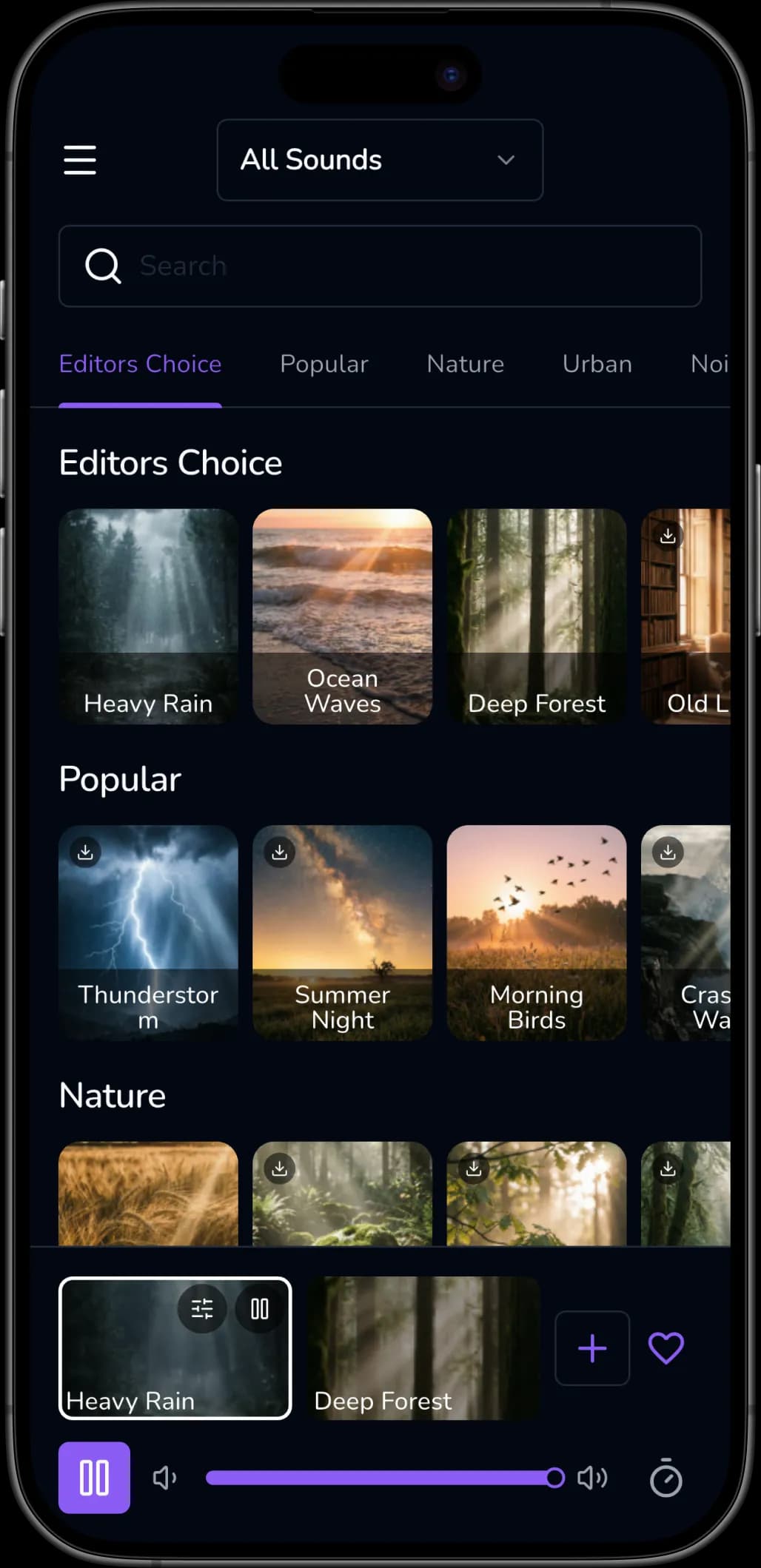Switch to the Nature tab
Image resolution: width=761 pixels, height=1568 pixels.
(465, 364)
